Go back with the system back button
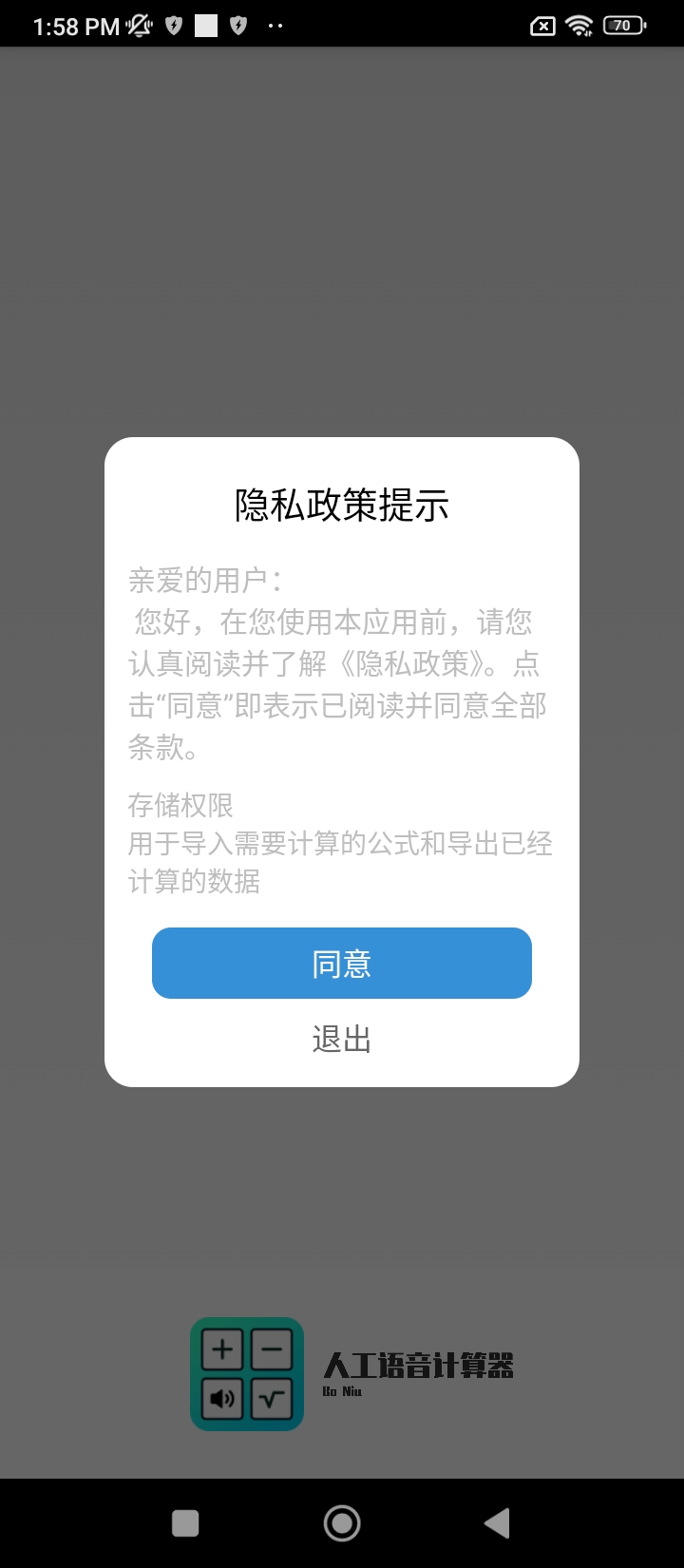The image size is (684, 1568). click(x=497, y=1523)
